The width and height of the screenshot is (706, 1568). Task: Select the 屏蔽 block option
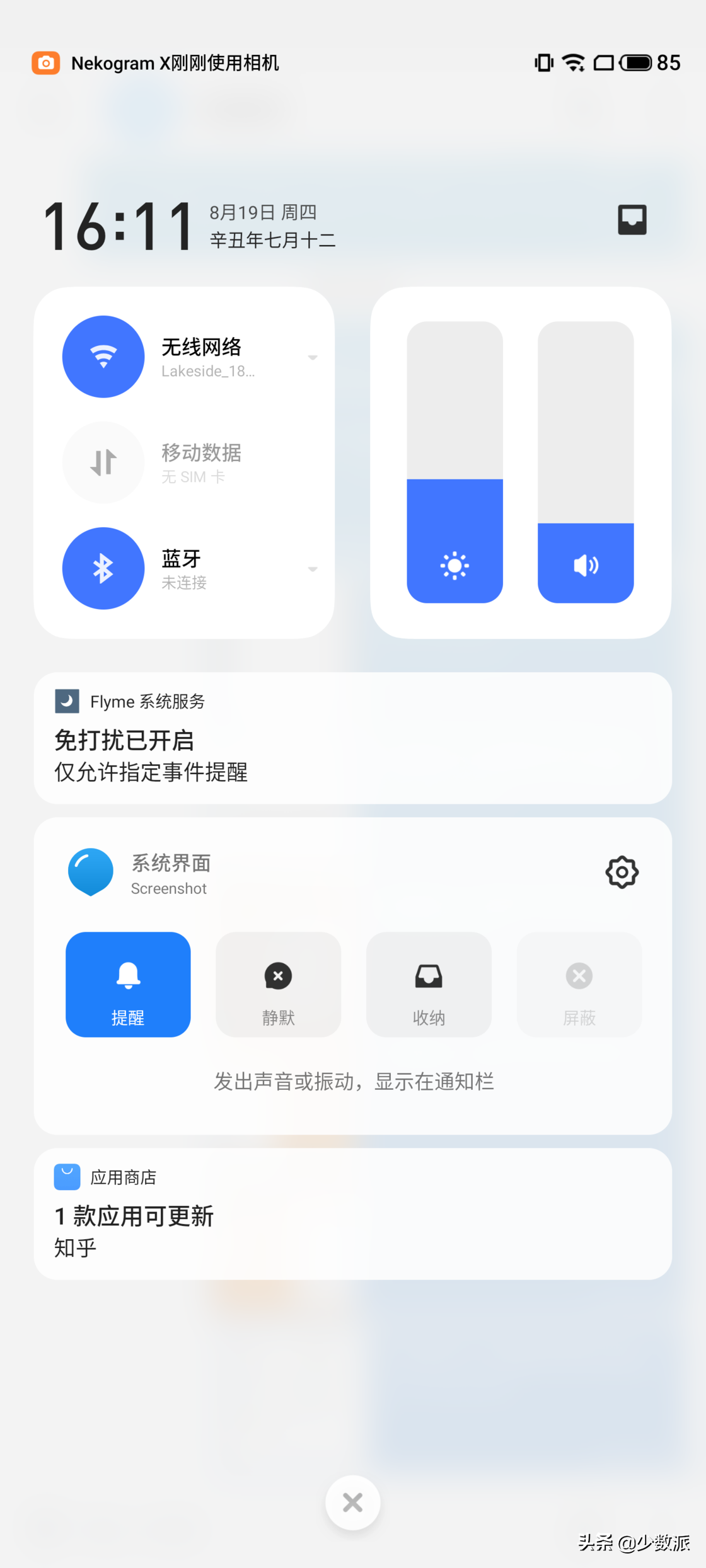point(579,984)
